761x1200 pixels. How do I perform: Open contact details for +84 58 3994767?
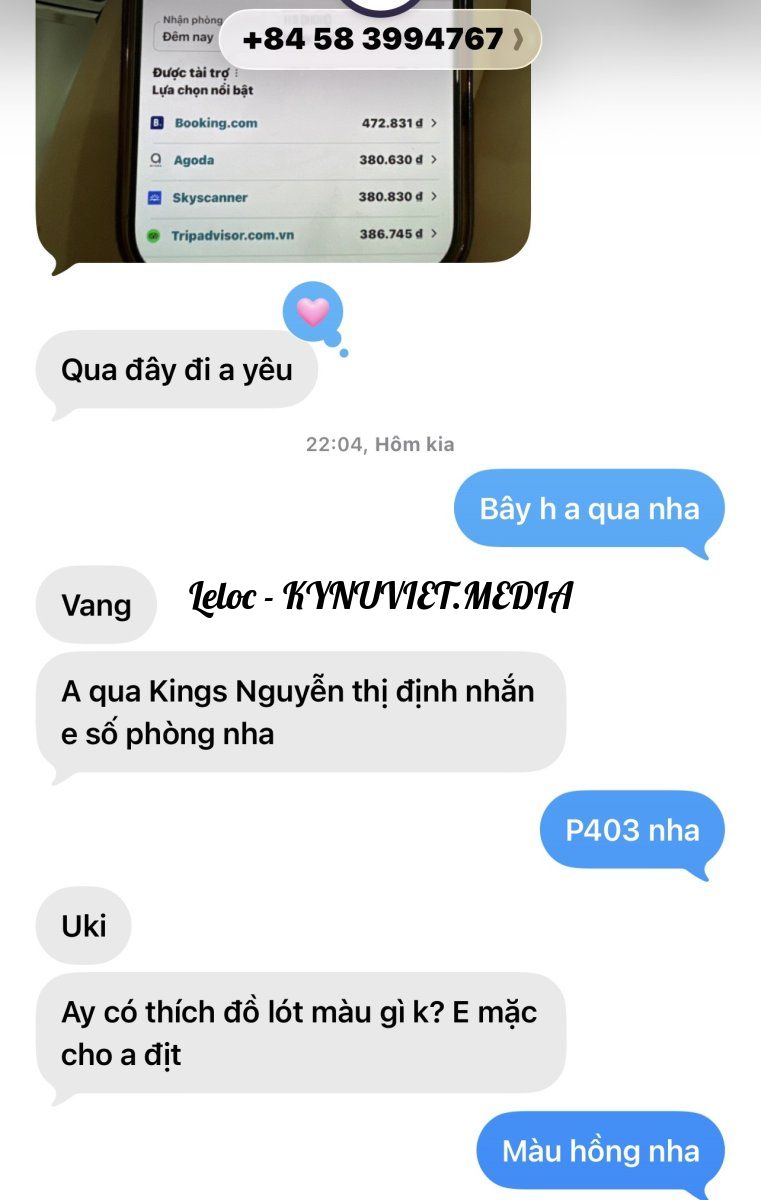click(x=381, y=40)
